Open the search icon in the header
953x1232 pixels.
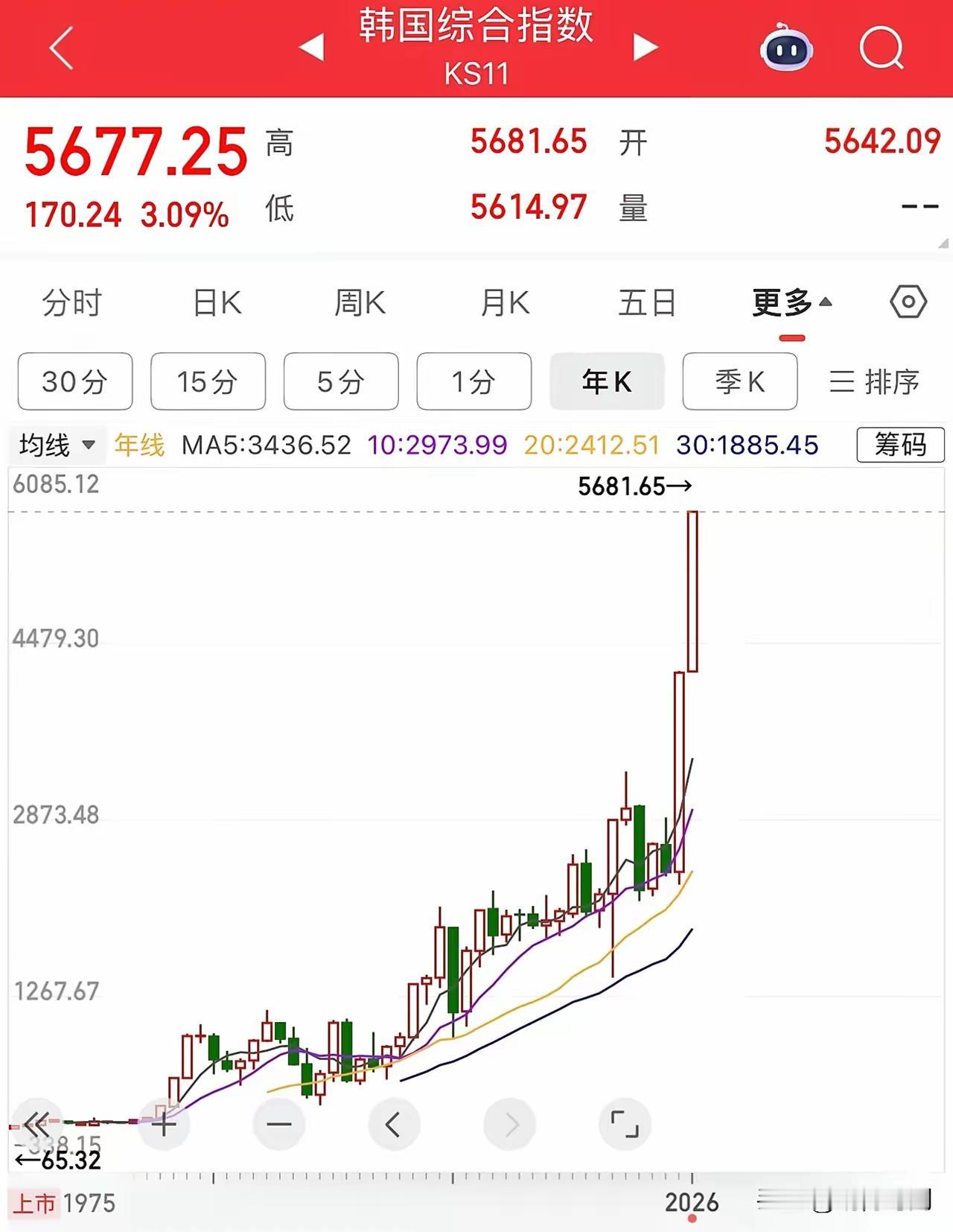880,48
